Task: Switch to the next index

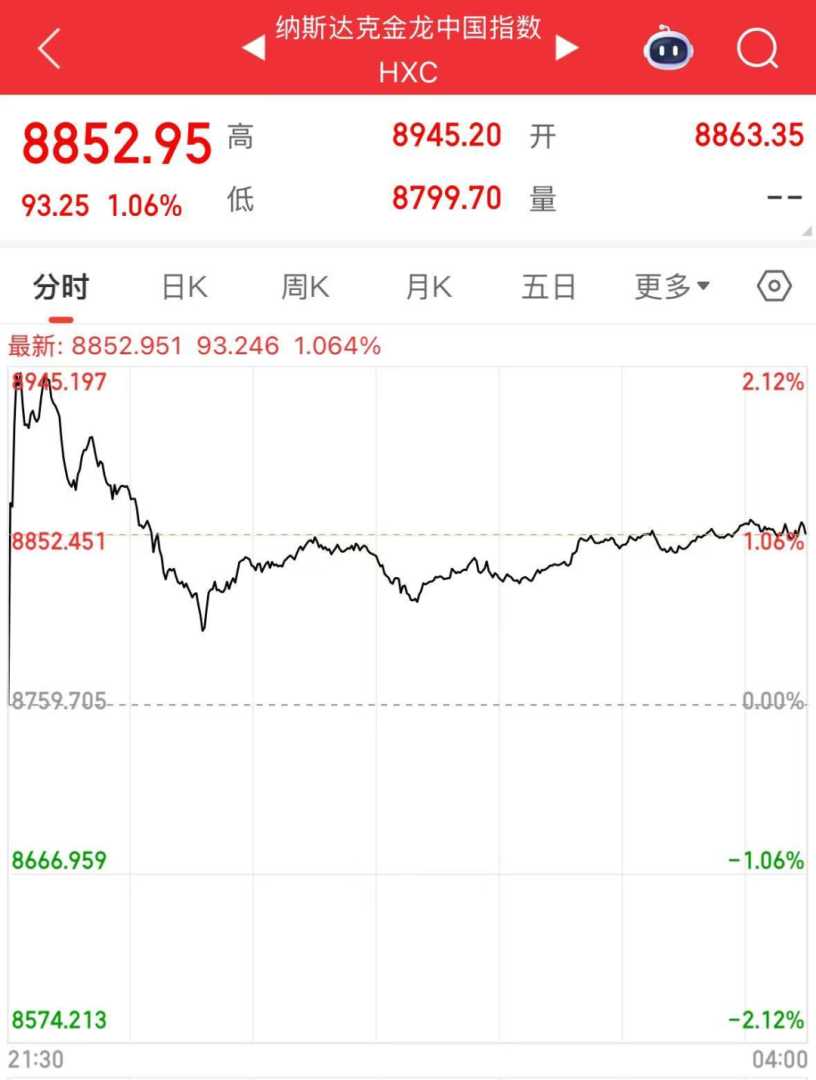Action: pyautogui.click(x=567, y=48)
